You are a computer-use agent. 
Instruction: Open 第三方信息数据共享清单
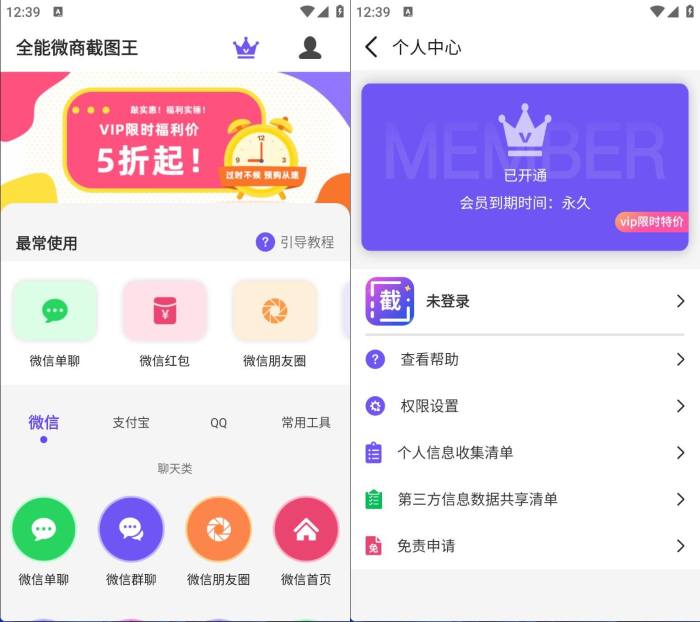point(525,499)
